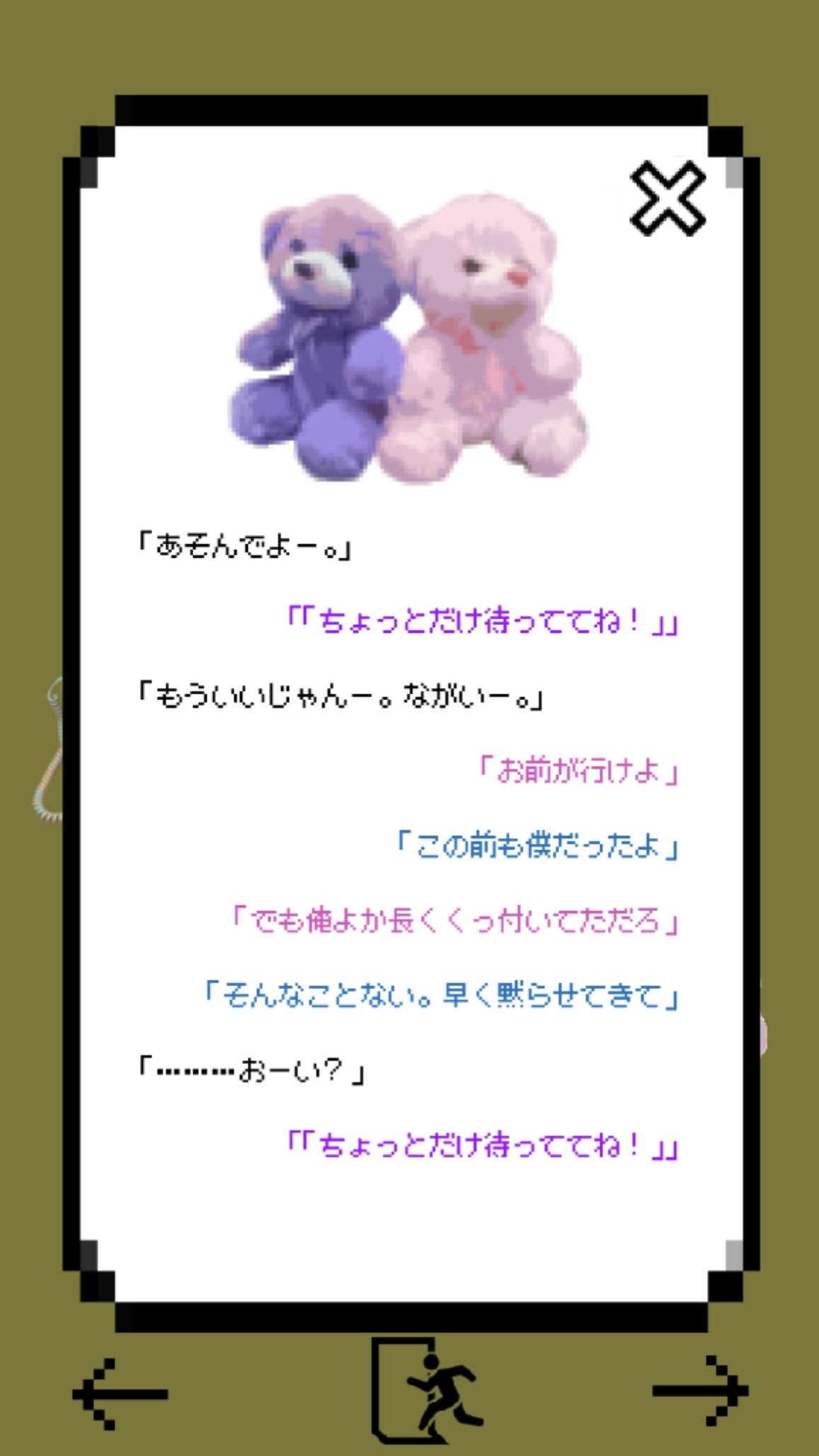Move to the next room with right arrow
This screenshot has width=819, height=1456.
(x=700, y=1391)
